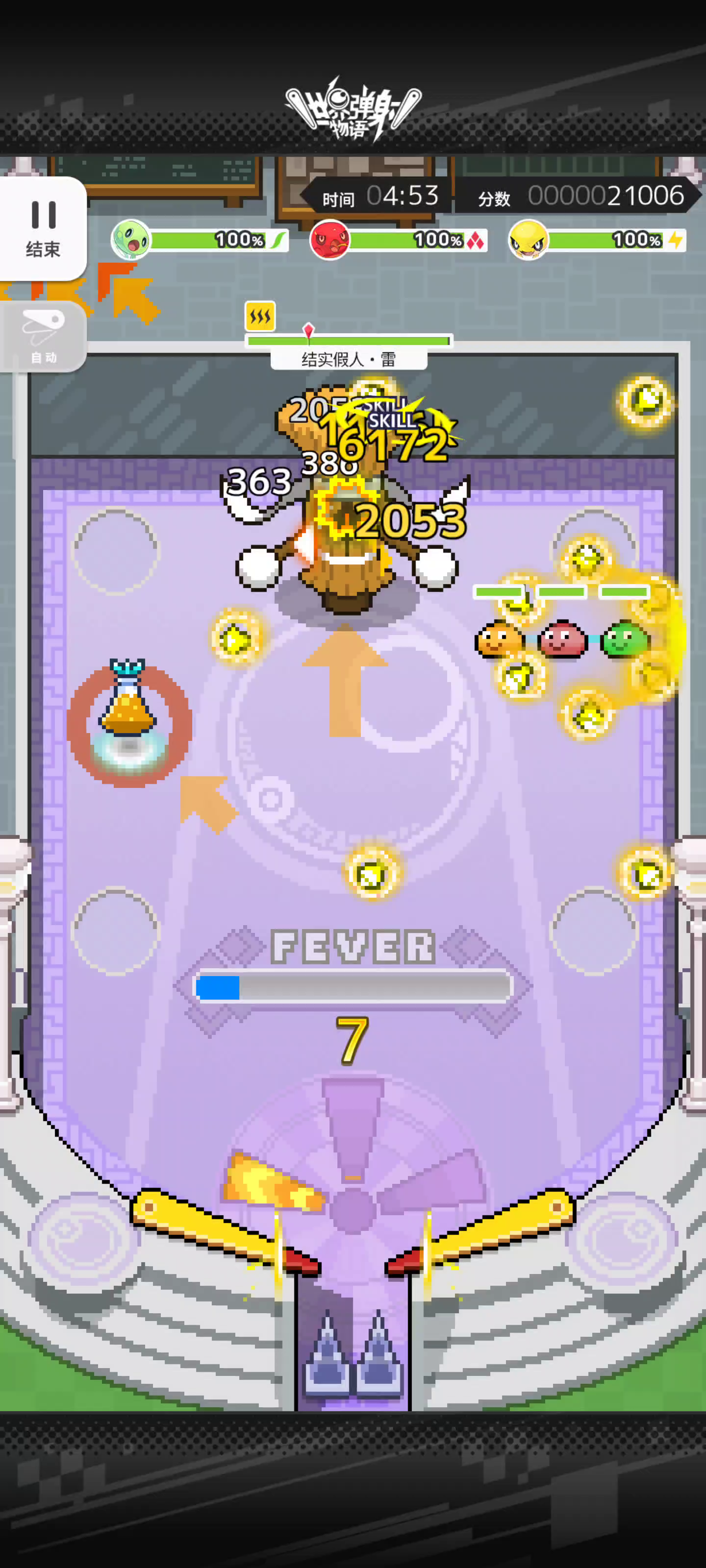Screen dimensions: 706x1568
Task: Activate the yellow lightning character's skill
Action: click(528, 240)
